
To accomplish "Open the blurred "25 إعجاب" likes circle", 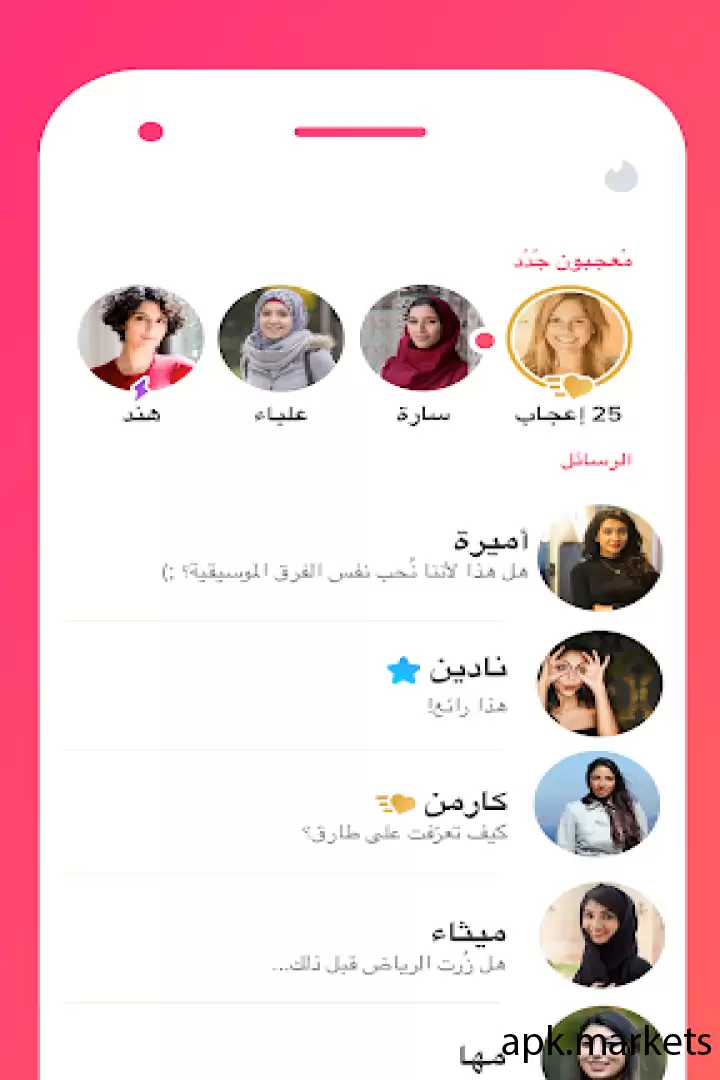I will 569,338.
